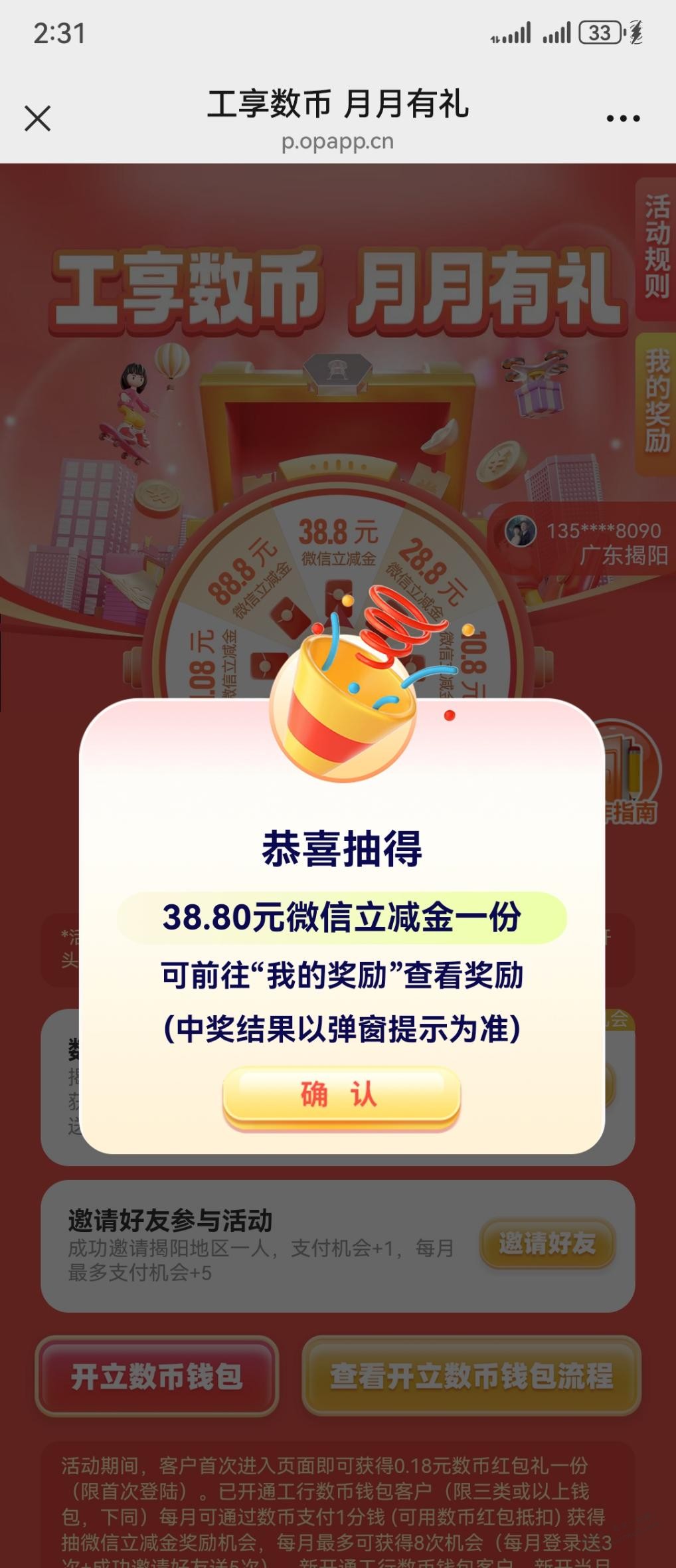
Task: Tap the 邀请好友 button
Action: point(547,1243)
